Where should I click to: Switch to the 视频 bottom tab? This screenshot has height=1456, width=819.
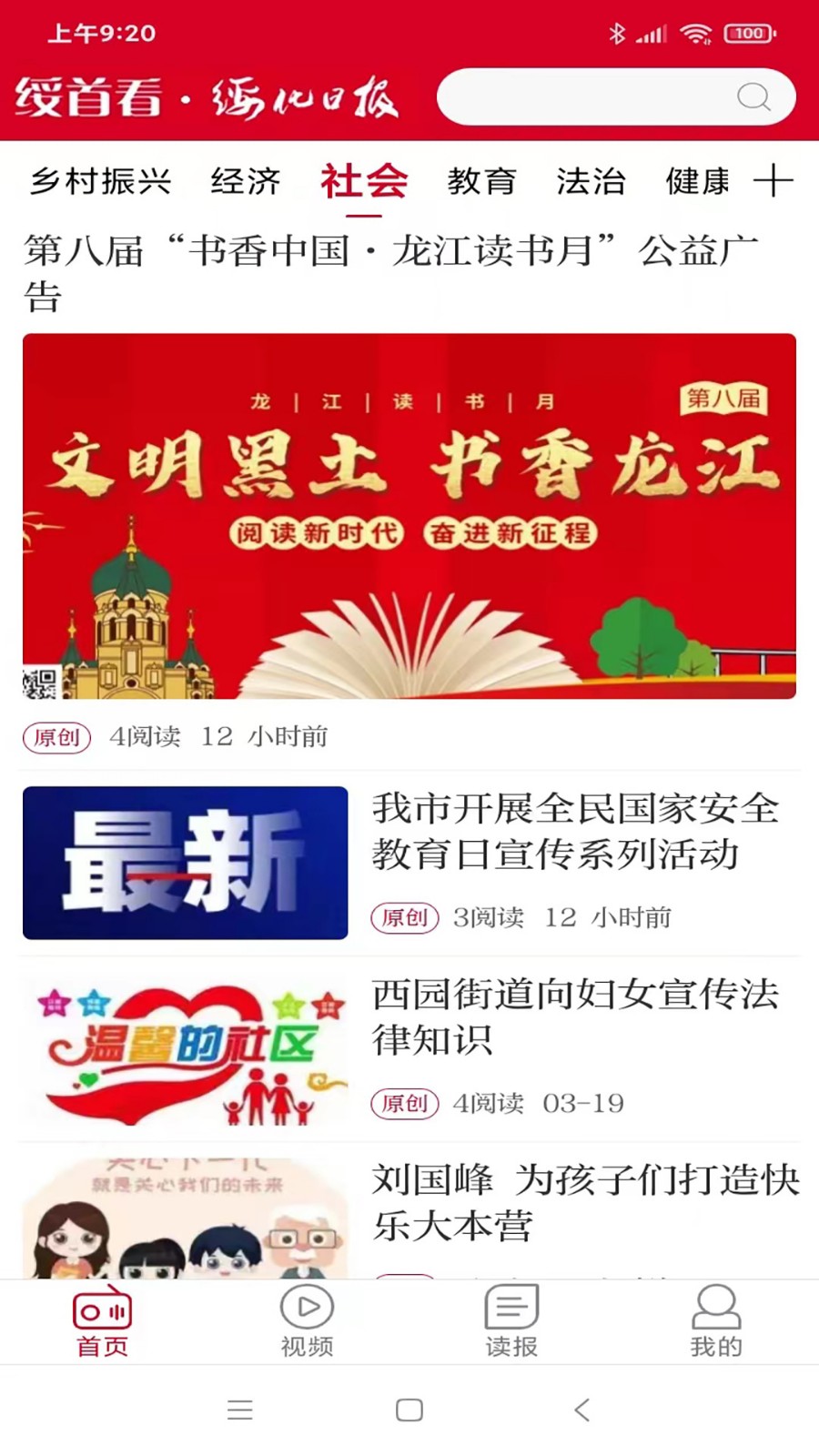[x=307, y=1321]
